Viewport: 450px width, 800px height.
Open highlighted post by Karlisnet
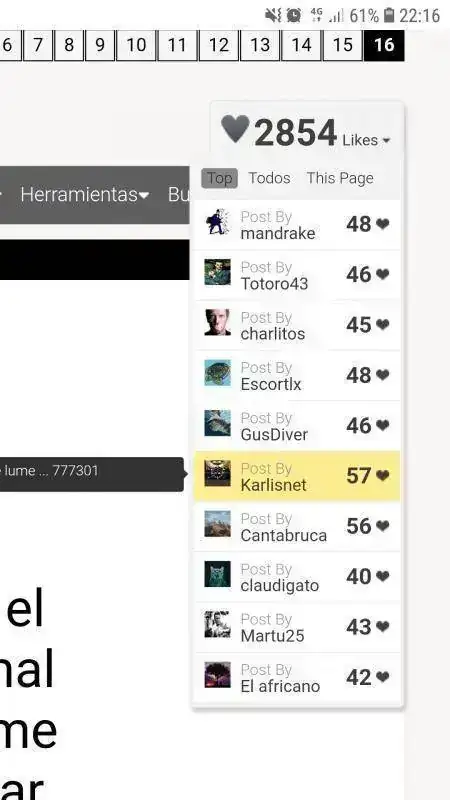pos(297,476)
